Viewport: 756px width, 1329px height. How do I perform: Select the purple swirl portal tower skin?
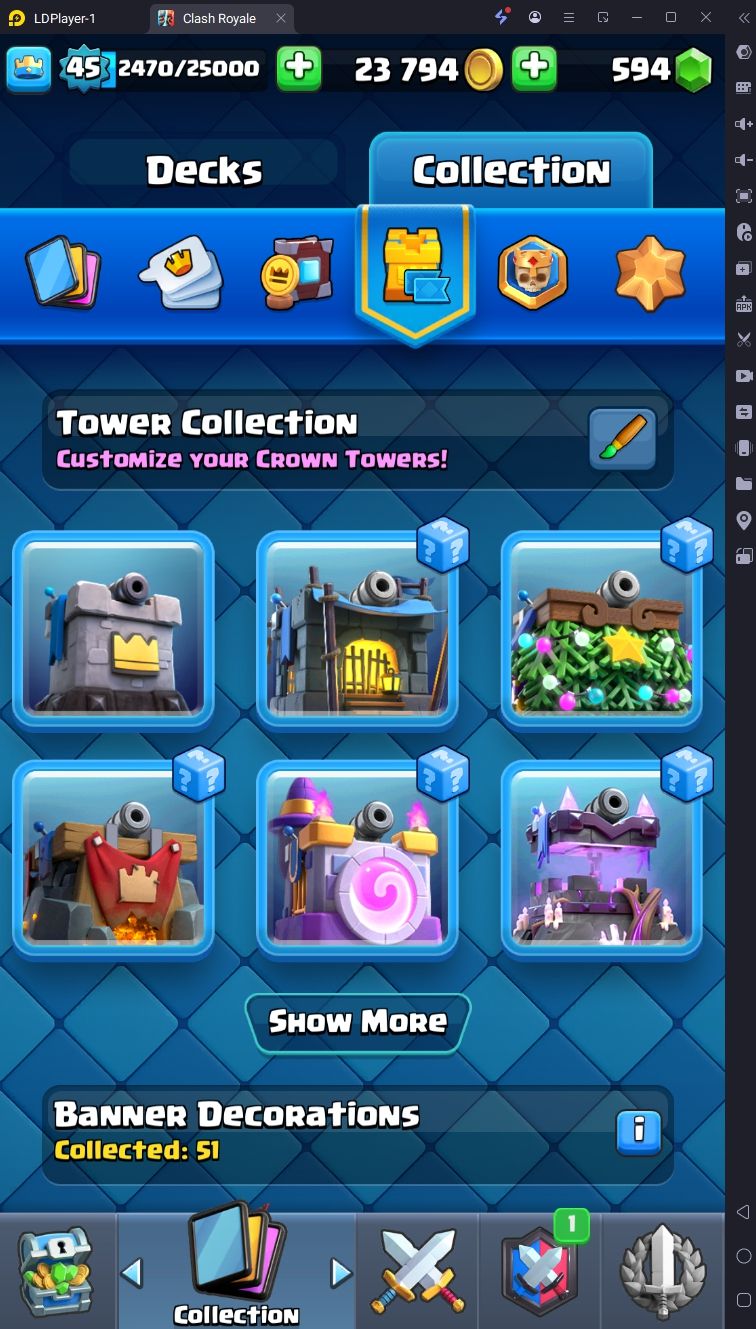point(357,858)
